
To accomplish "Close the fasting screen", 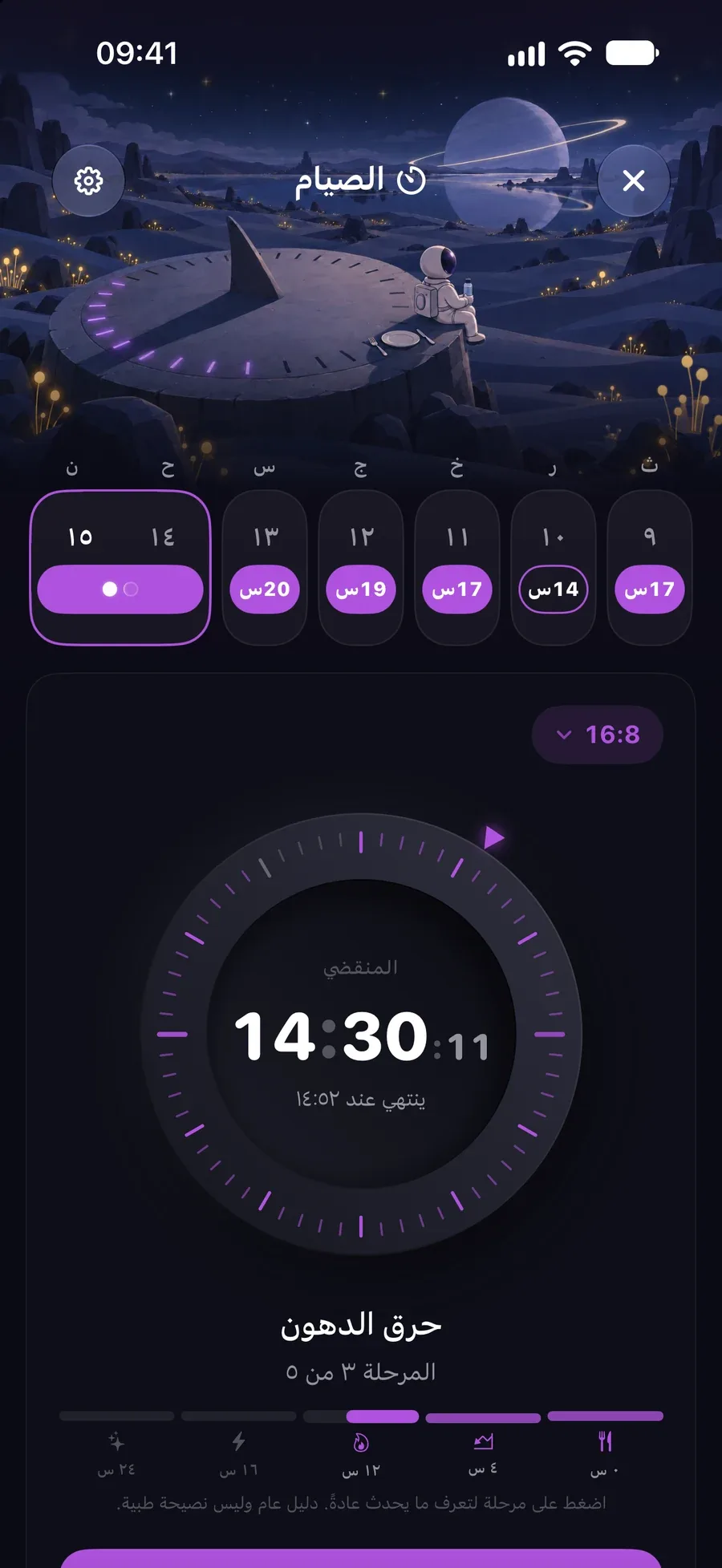I will (x=634, y=180).
